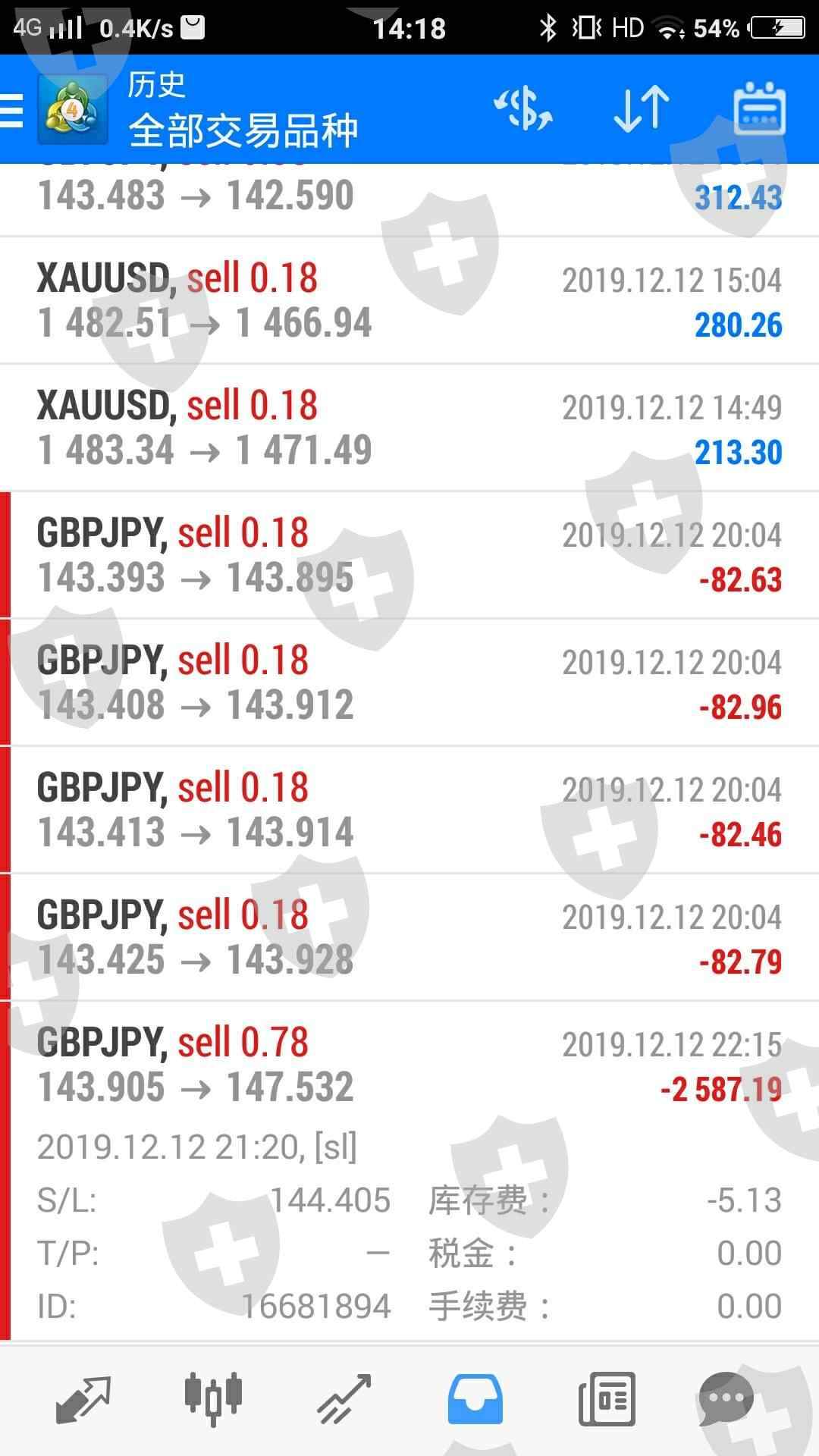
Task: Pick a history date range
Action: pos(759,109)
